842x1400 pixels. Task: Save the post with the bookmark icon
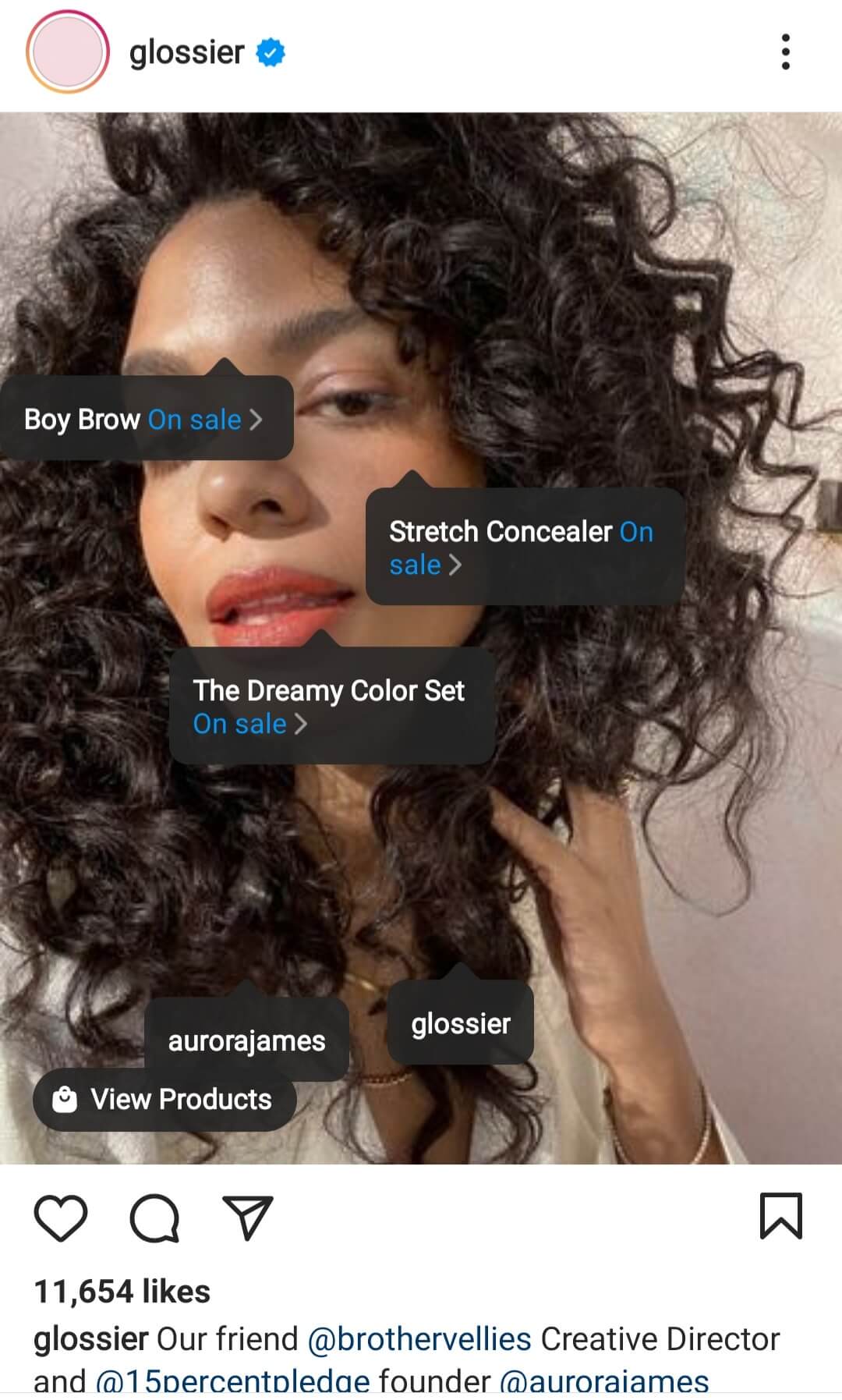[780, 1216]
